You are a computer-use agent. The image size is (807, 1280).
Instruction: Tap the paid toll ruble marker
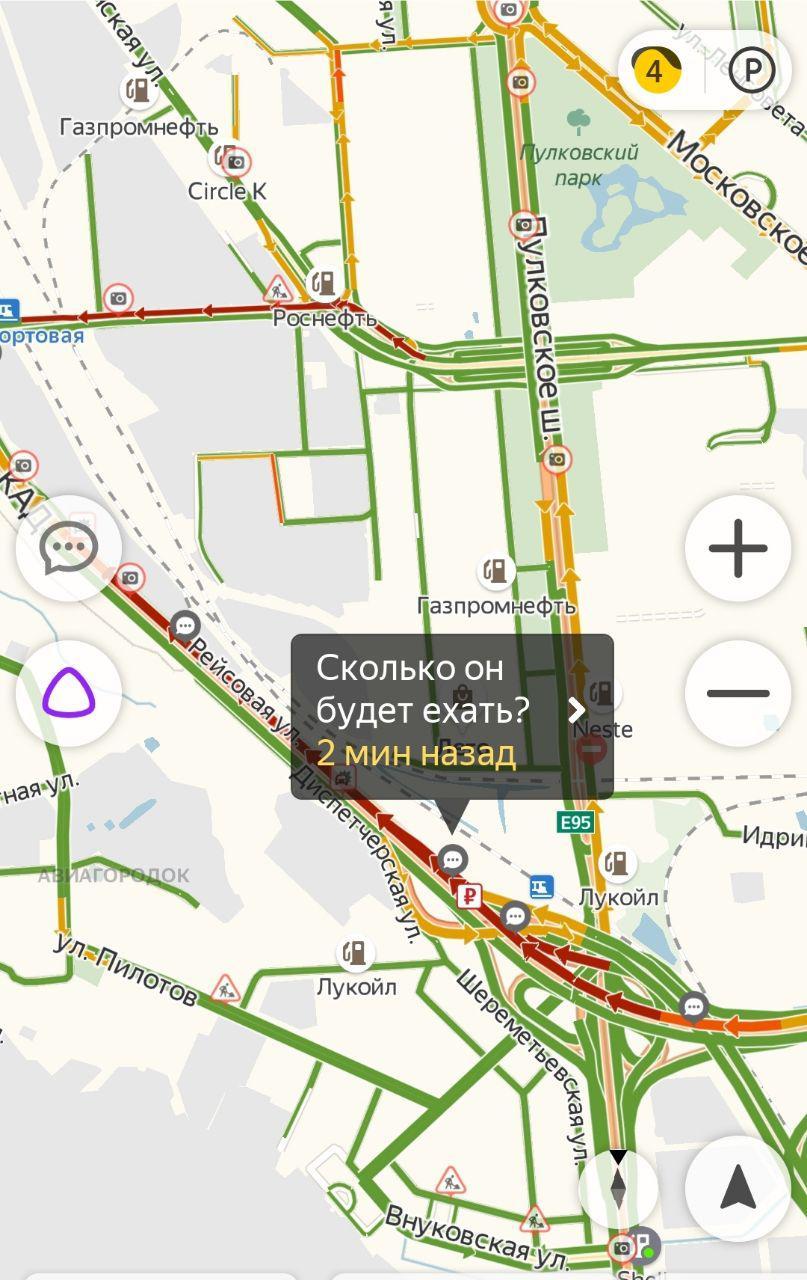[x=469, y=896]
